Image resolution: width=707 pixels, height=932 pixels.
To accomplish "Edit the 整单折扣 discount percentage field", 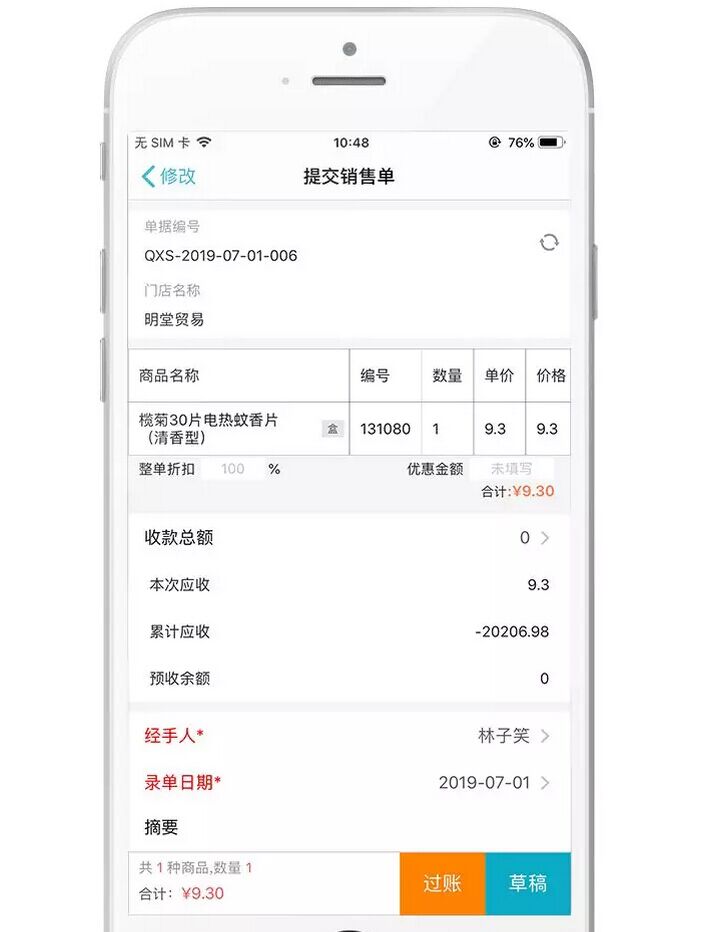I will (x=233, y=468).
